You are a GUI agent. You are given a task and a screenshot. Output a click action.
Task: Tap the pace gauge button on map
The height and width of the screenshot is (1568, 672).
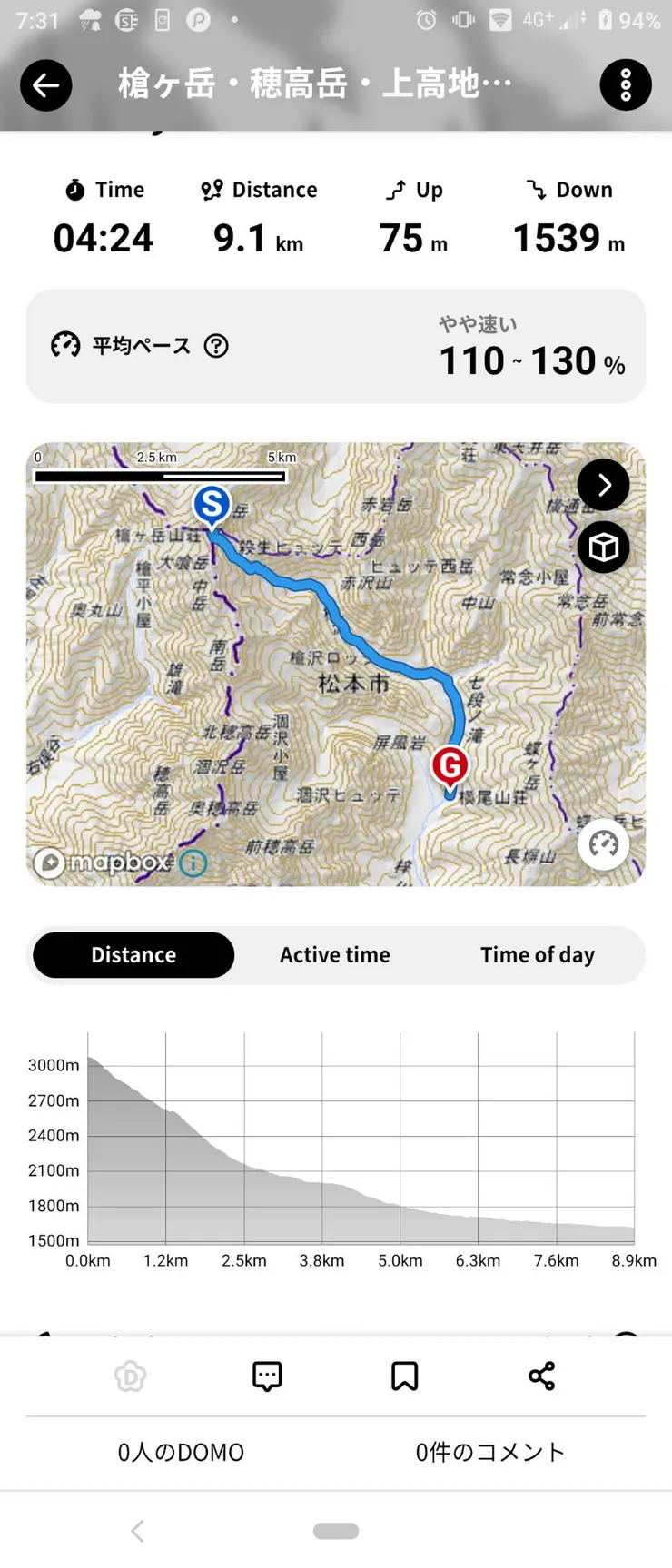pyautogui.click(x=603, y=844)
